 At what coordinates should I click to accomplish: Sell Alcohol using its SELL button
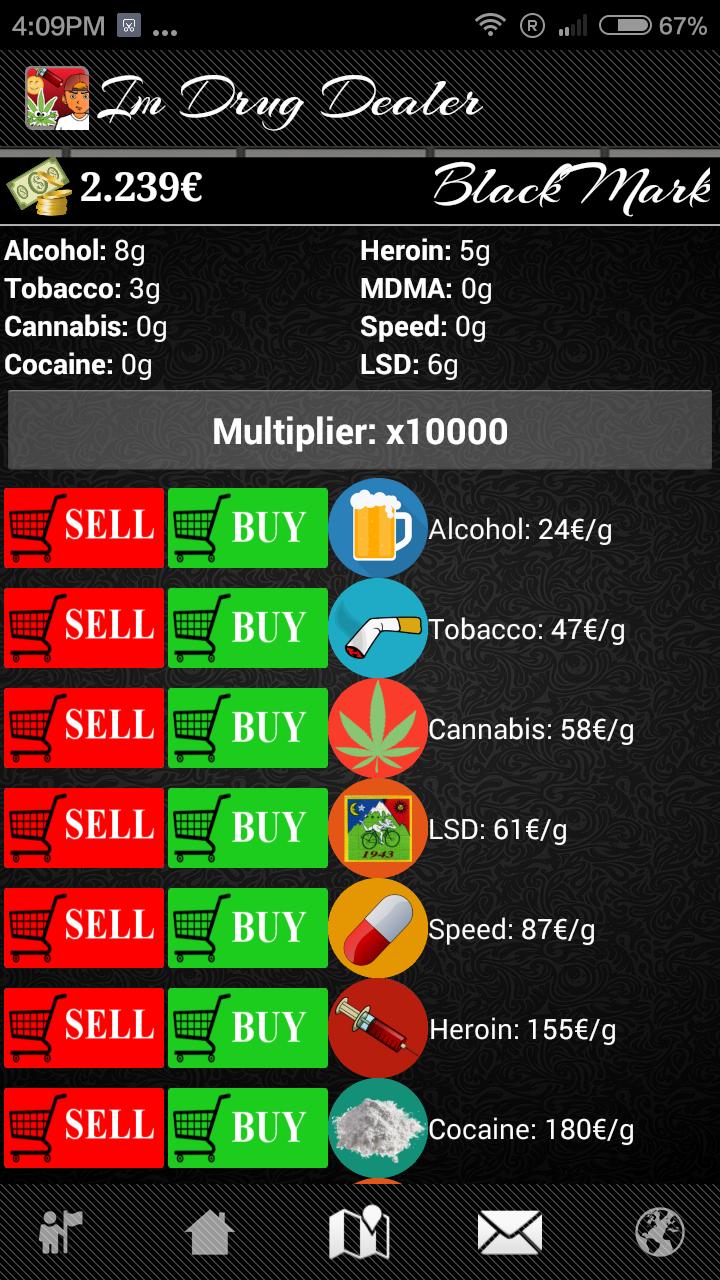tap(83, 528)
